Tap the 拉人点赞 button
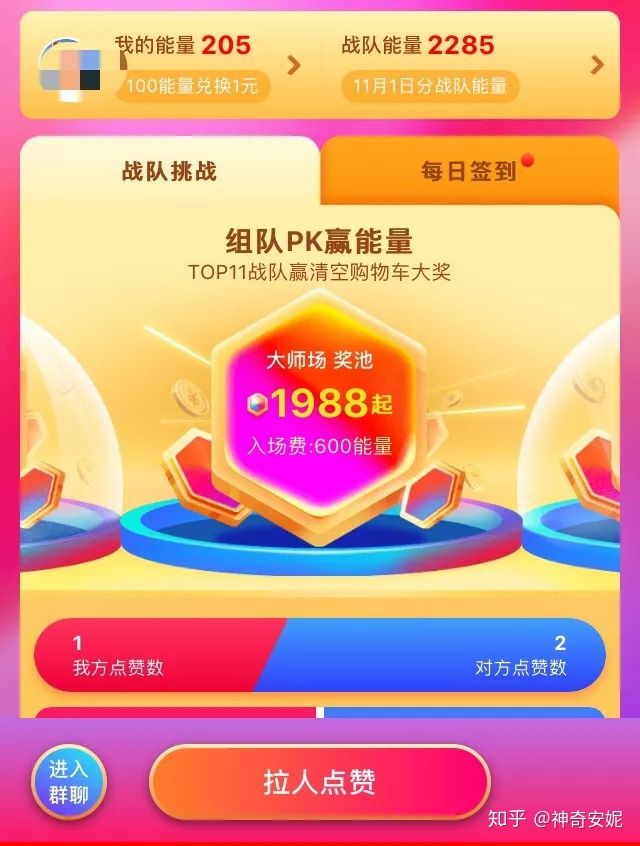640x846 pixels. click(320, 782)
